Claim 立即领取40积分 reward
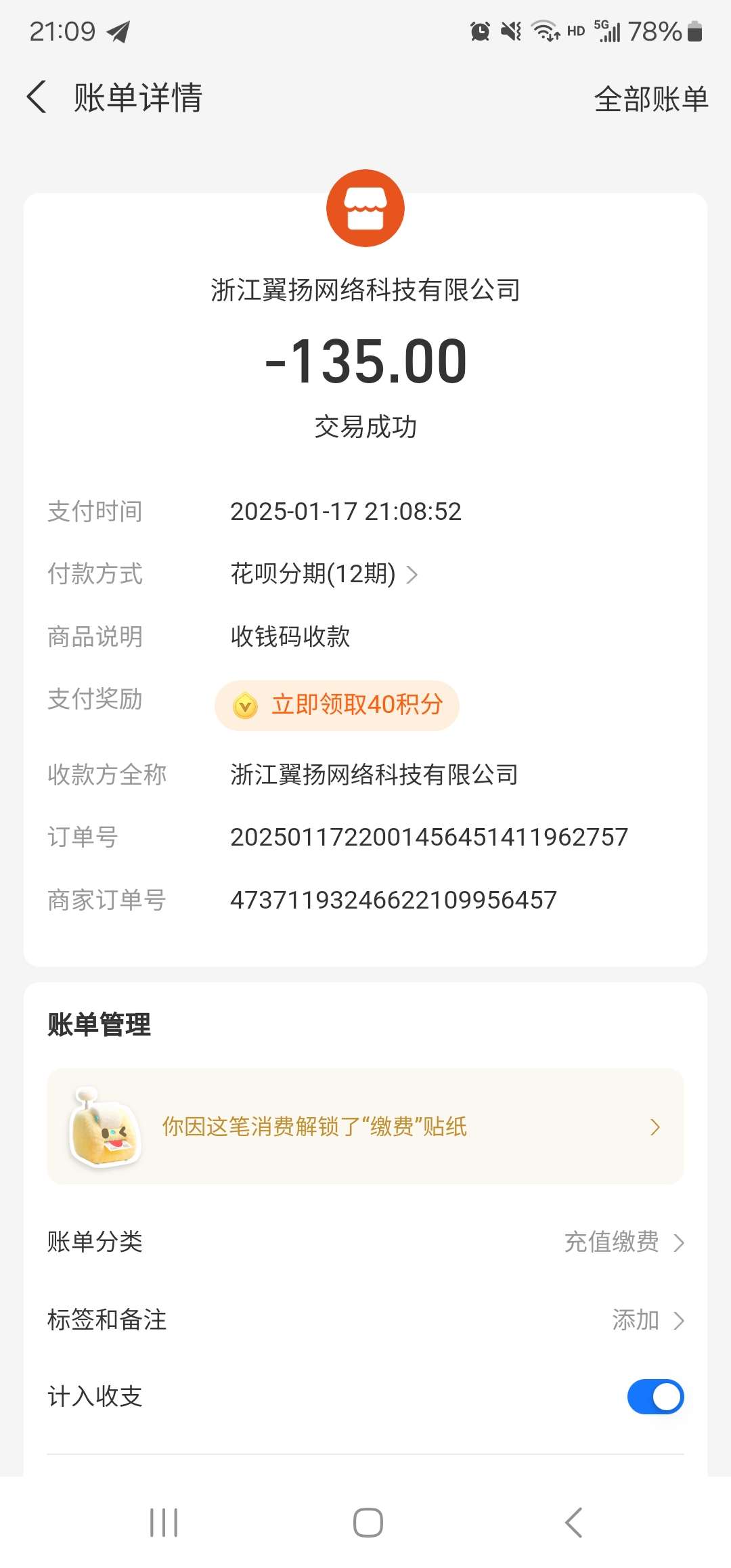The image size is (731, 1568). pos(337,705)
